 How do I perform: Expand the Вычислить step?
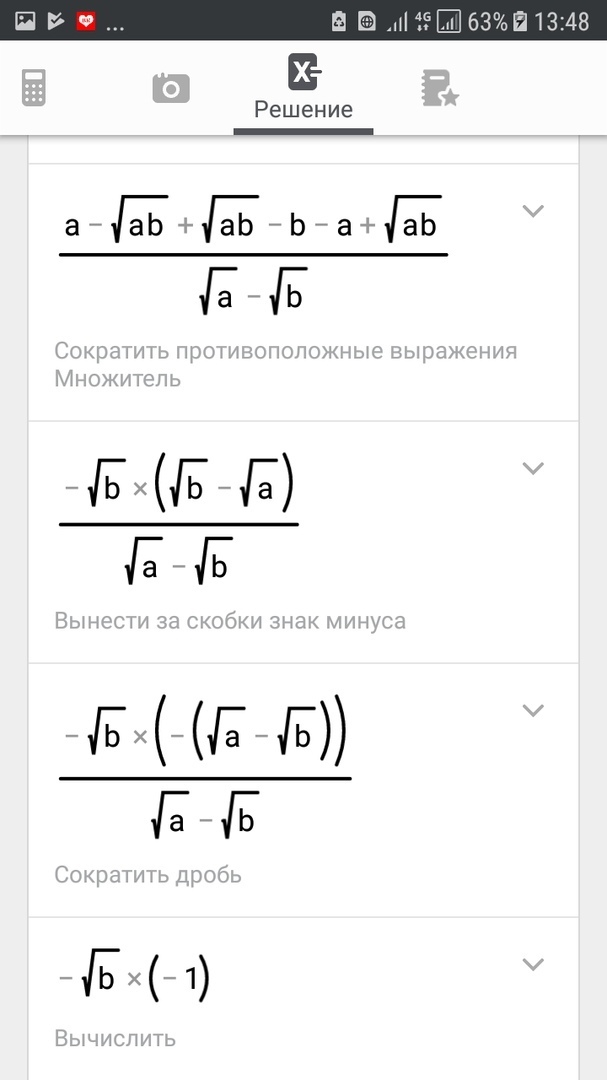pyautogui.click(x=534, y=964)
